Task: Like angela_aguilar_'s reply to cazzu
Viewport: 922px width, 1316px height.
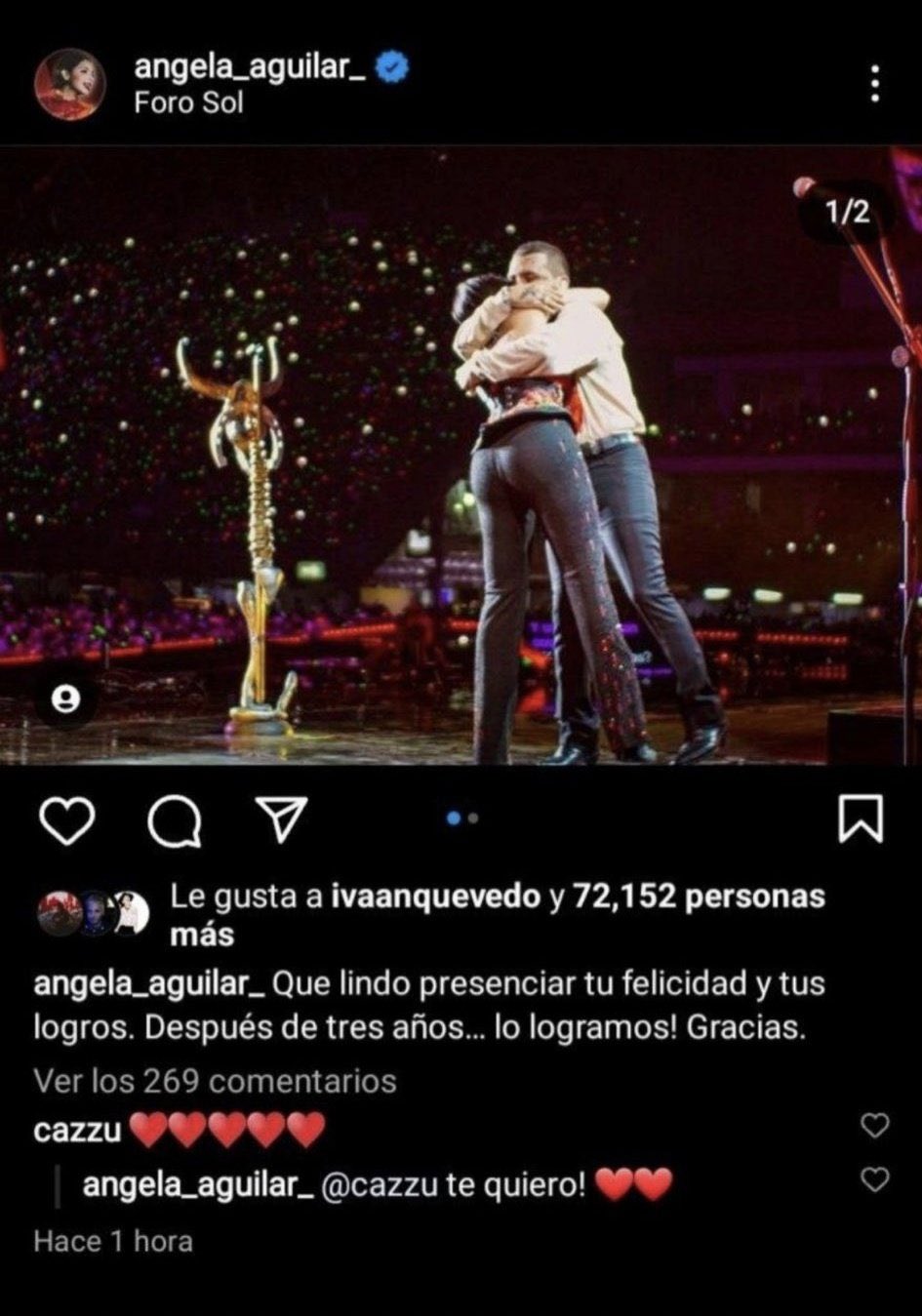Action: point(875,1179)
